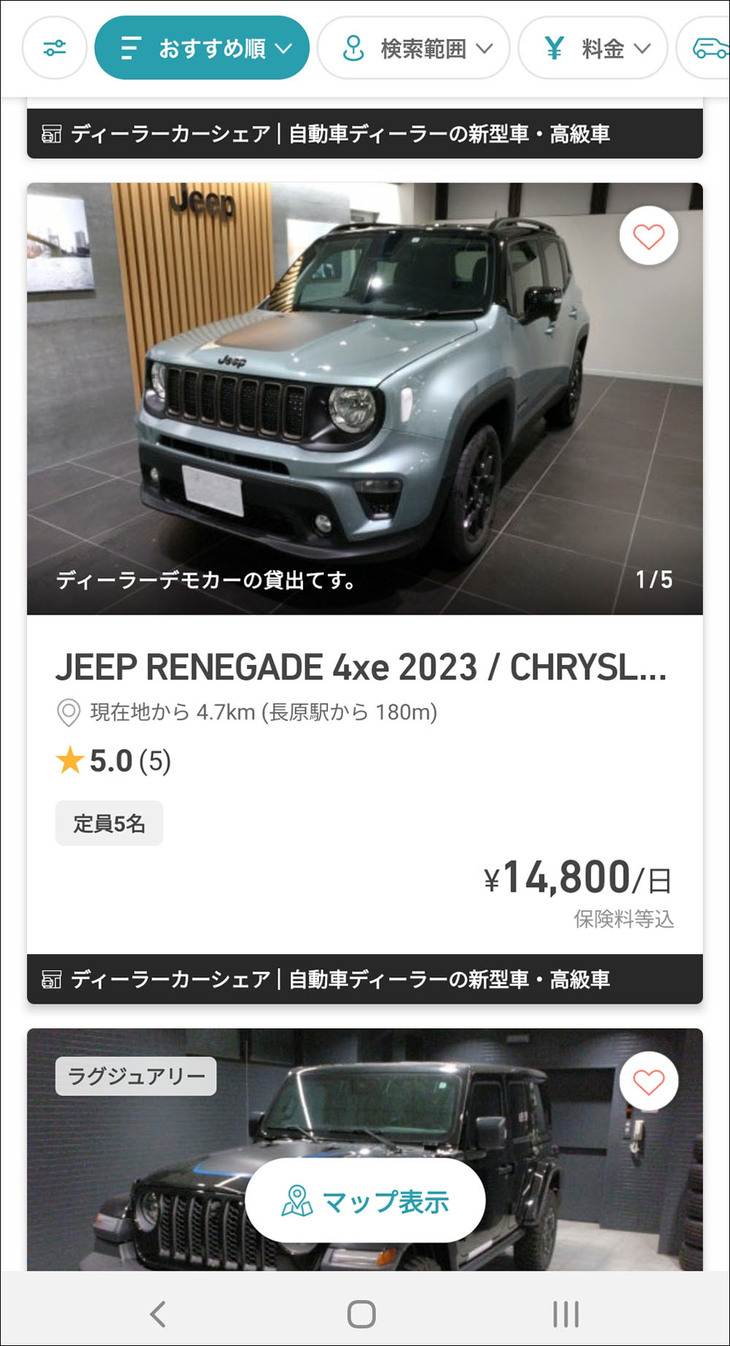730x1346 pixels.
Task: Tap the ラグジュアリー label on the Wrangler
Action: [x=135, y=1075]
